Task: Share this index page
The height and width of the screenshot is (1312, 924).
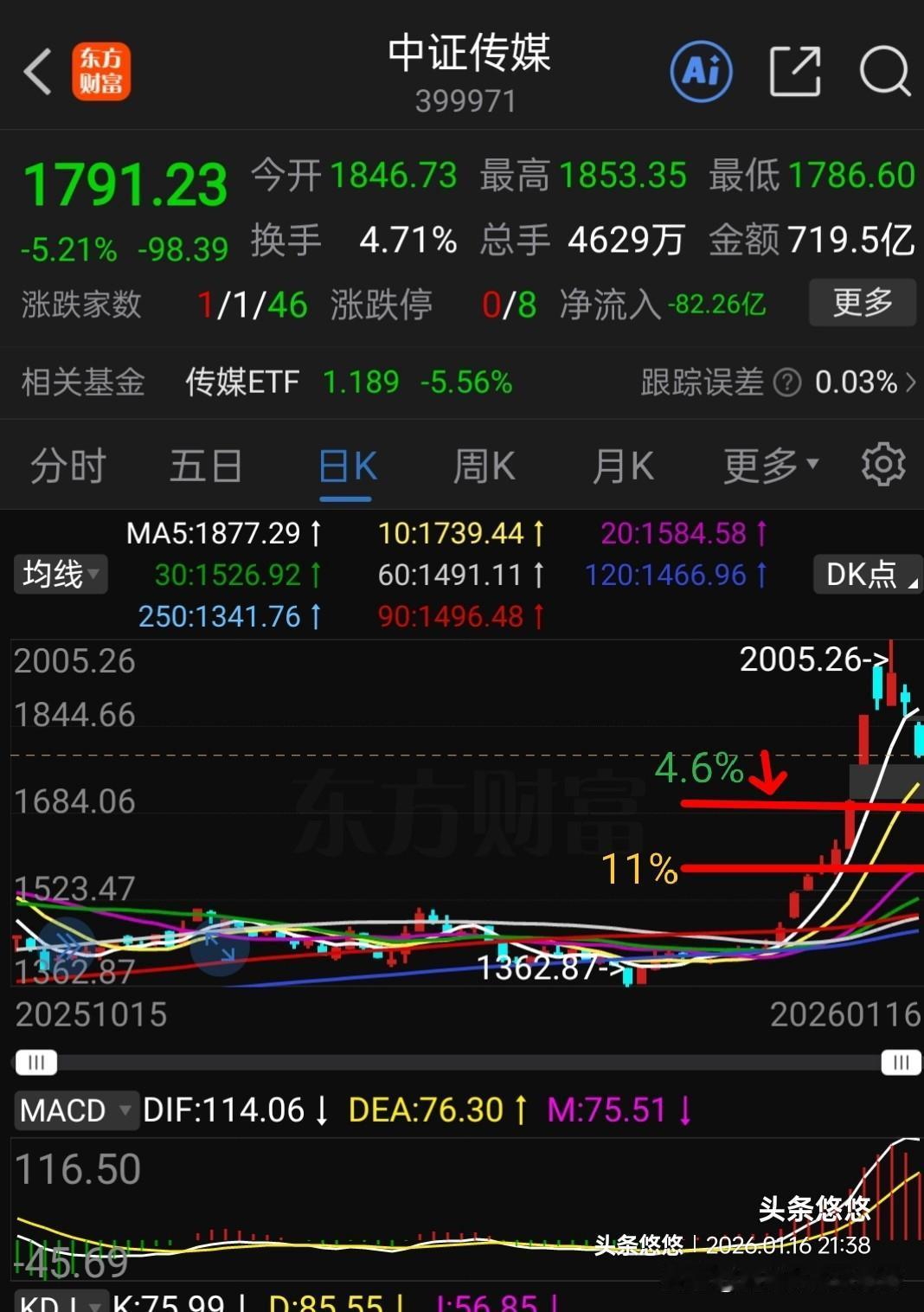Action: tap(794, 71)
